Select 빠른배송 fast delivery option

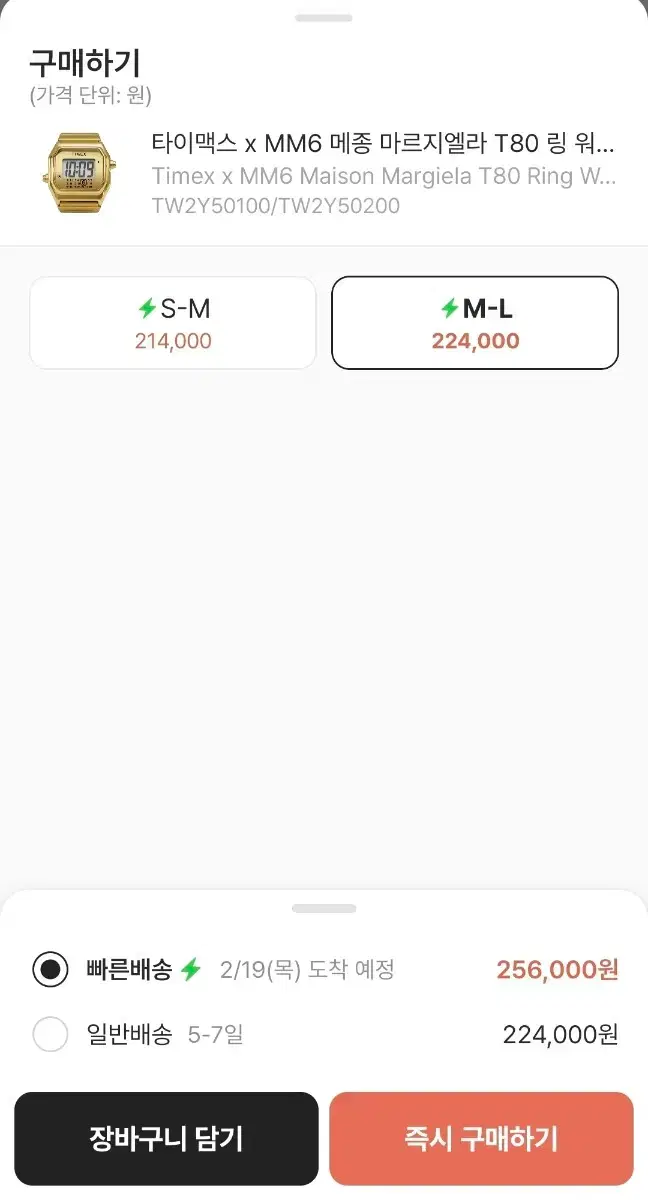coord(51,969)
